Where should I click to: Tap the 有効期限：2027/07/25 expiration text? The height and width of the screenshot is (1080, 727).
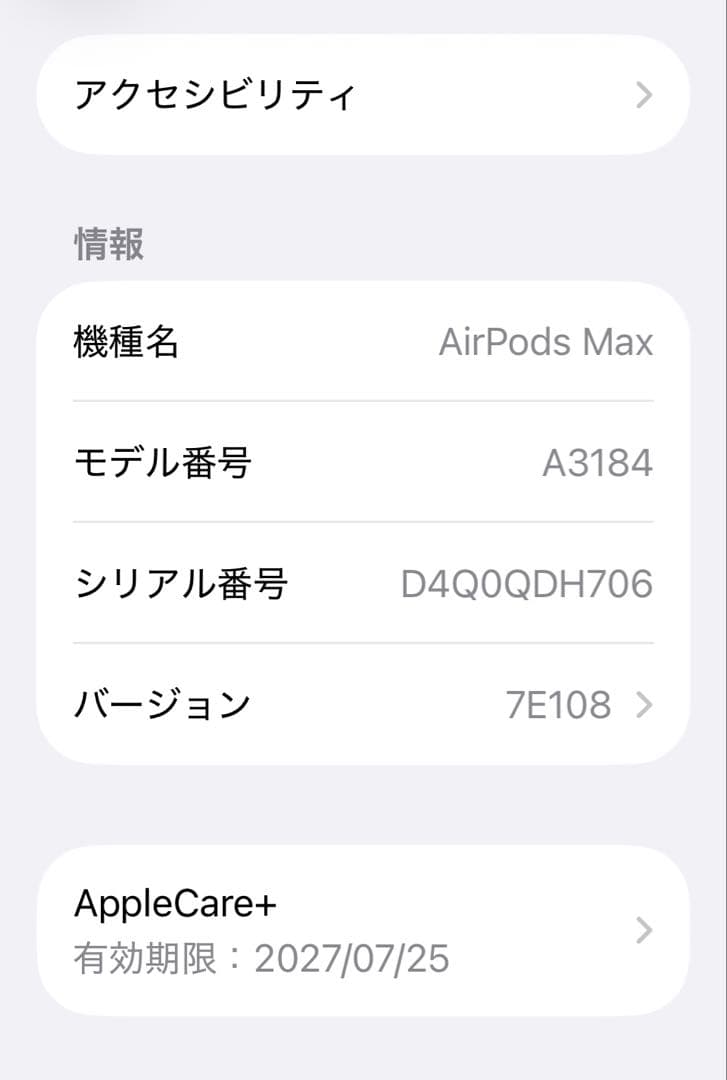262,958
